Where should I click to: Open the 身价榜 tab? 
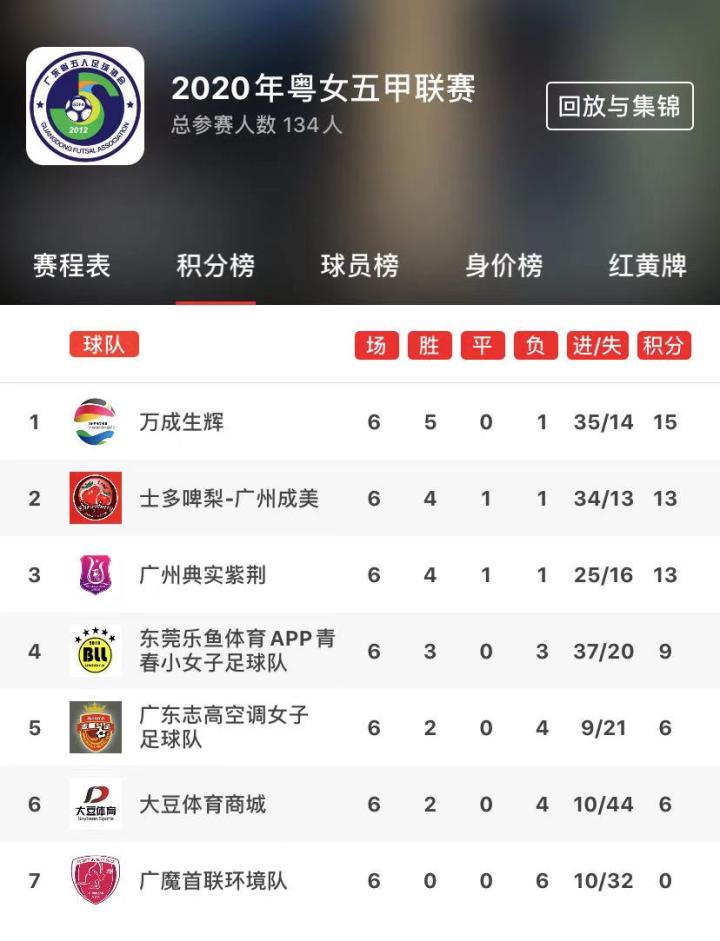coord(503,266)
